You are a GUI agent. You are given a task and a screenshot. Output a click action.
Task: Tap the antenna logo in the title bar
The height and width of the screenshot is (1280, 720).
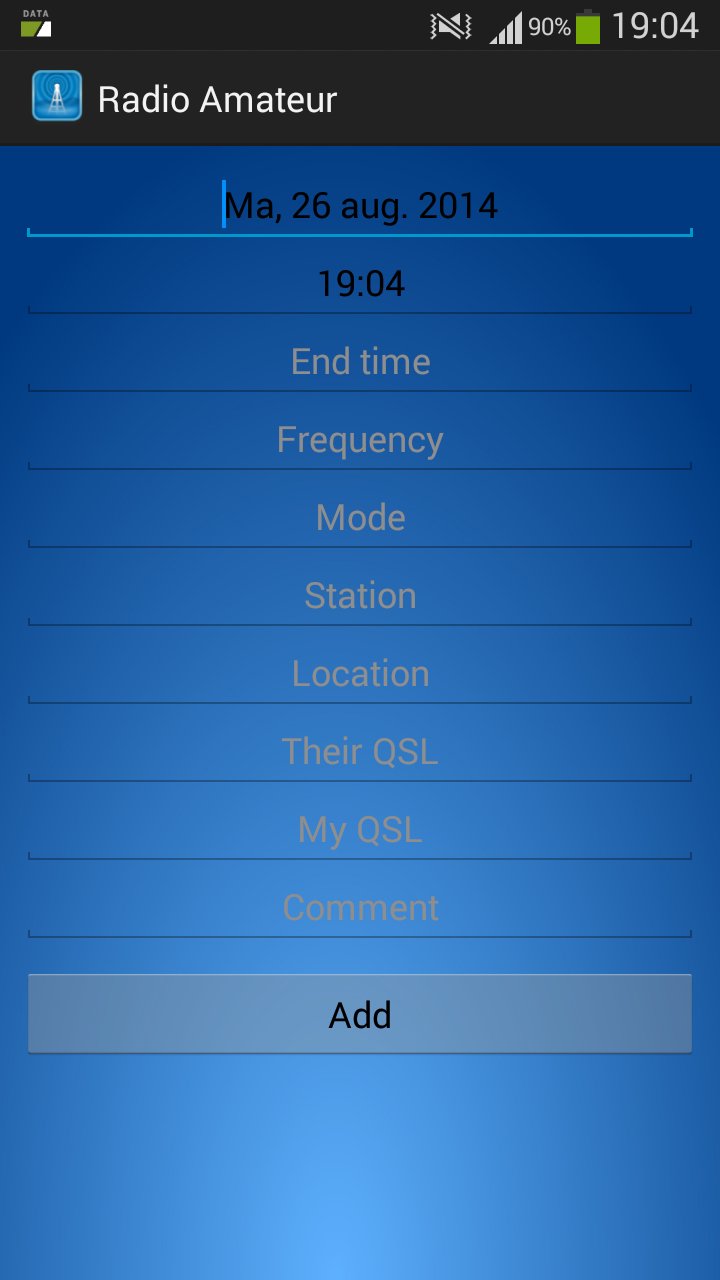tap(57, 97)
